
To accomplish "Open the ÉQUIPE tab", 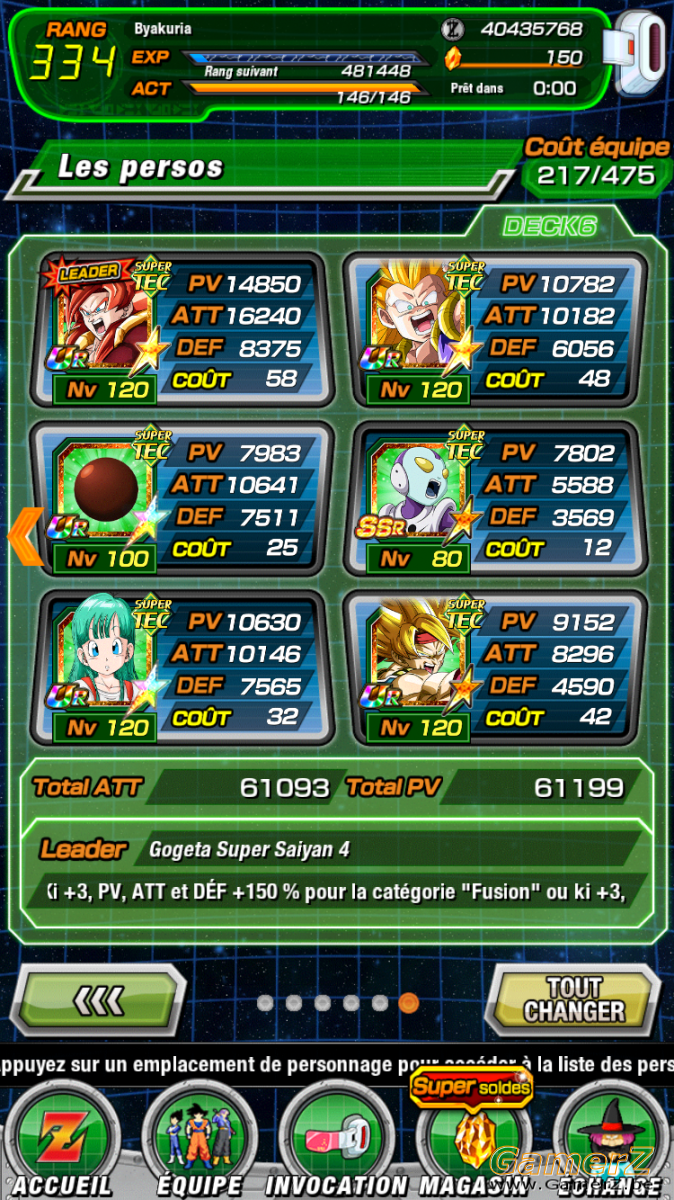I will [200, 1142].
